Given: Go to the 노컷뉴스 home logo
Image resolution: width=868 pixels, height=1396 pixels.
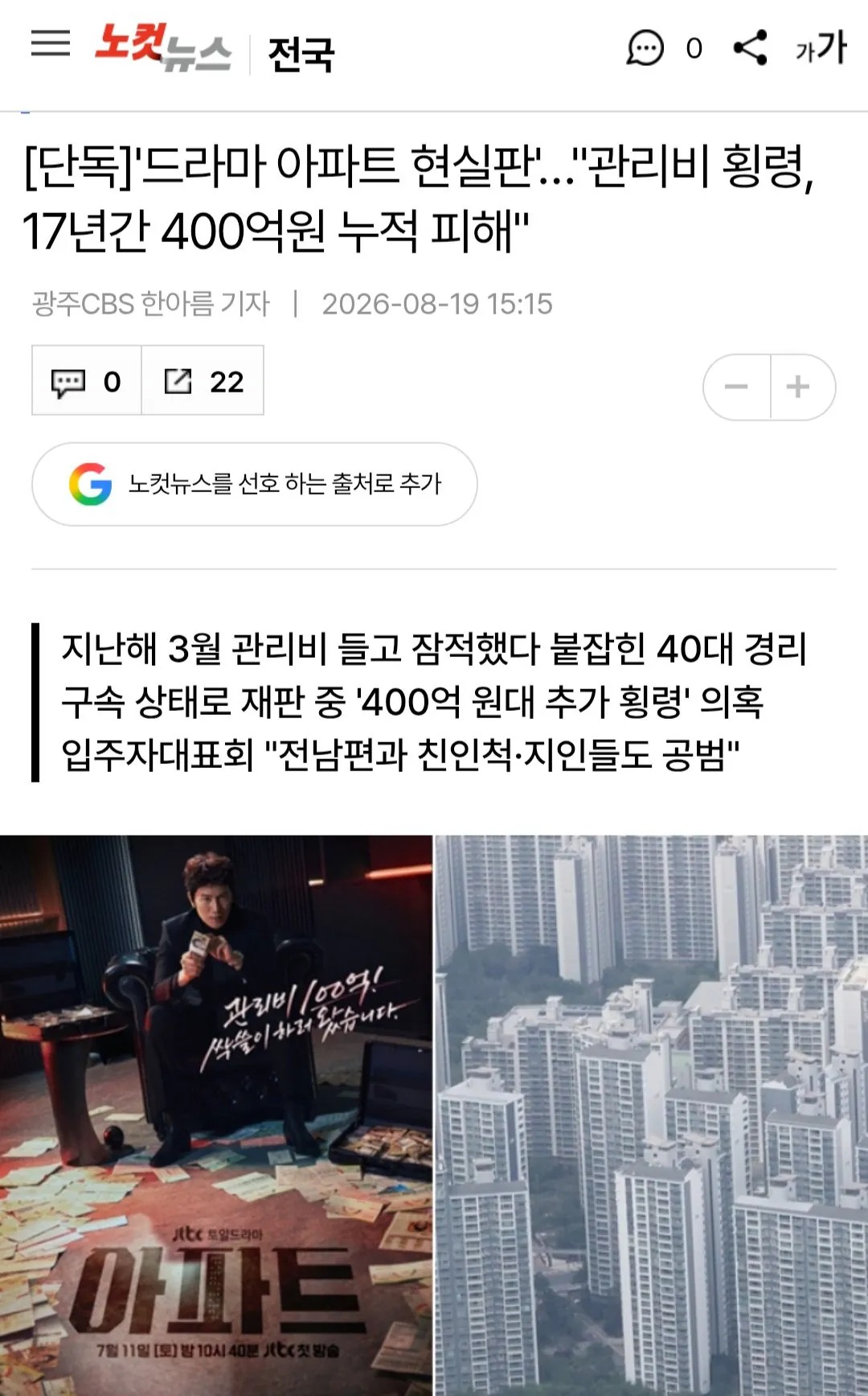Looking at the screenshot, I should click(163, 48).
